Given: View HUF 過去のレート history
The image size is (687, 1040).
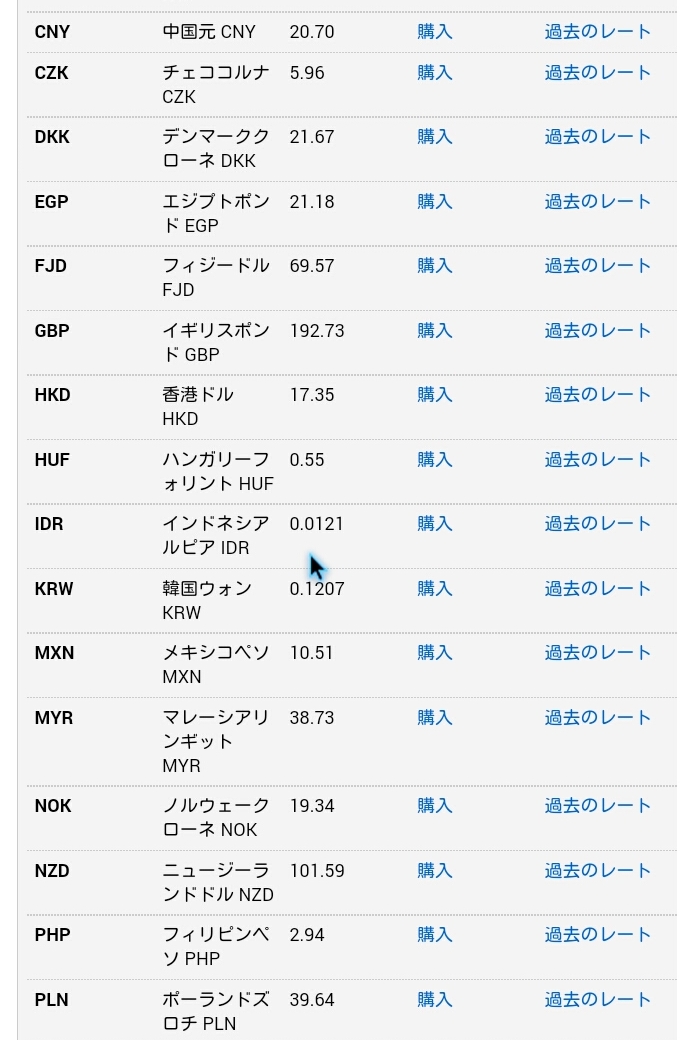Looking at the screenshot, I should [597, 460].
